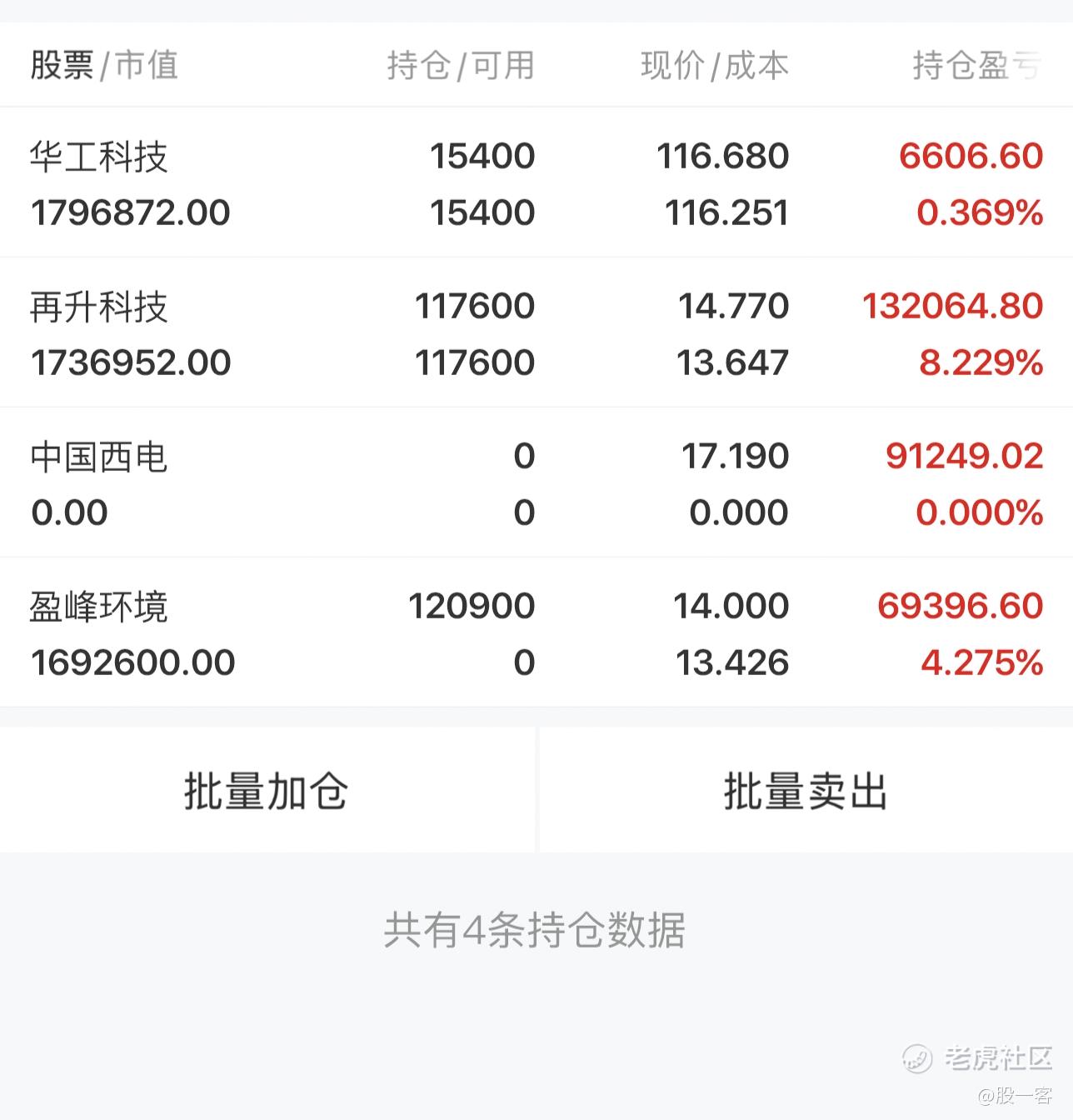Image resolution: width=1073 pixels, height=1120 pixels.
Task: Select the 中国西电 position row
Action: [536, 483]
